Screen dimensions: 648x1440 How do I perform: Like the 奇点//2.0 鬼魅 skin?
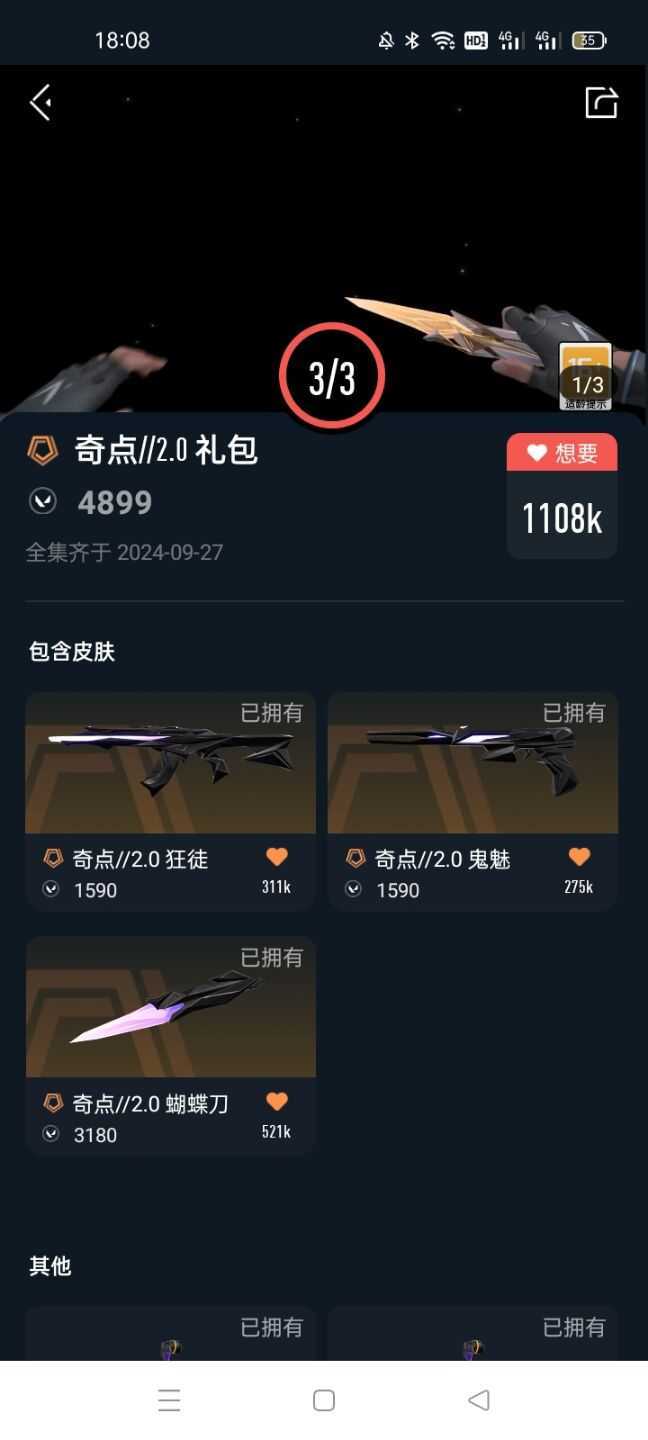(x=579, y=857)
